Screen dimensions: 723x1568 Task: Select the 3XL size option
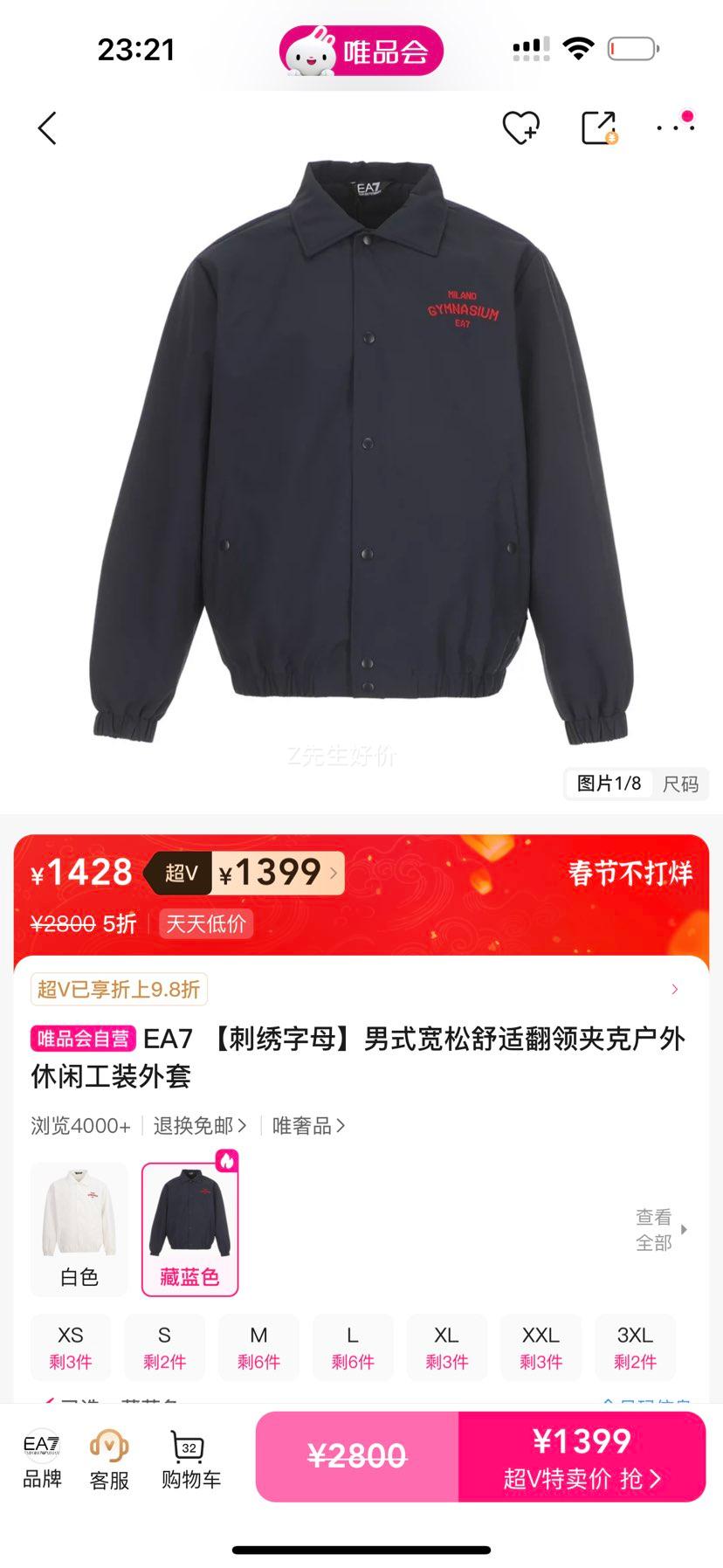tap(635, 1347)
